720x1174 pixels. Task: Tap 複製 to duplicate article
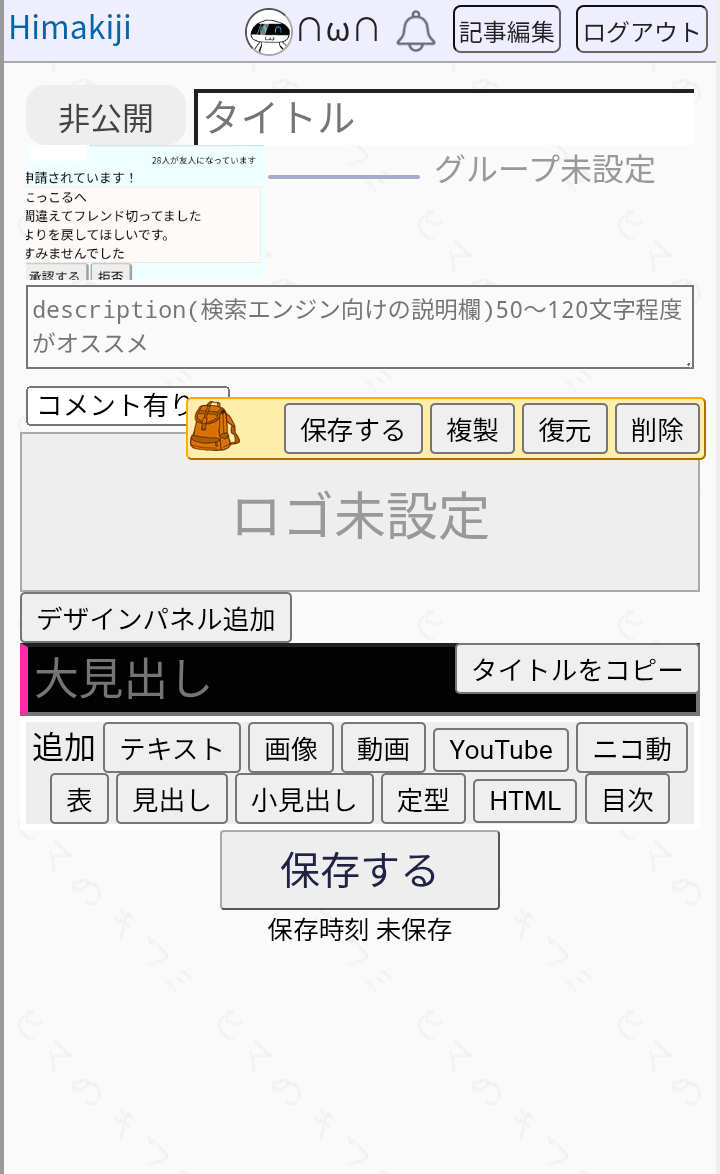472,430
